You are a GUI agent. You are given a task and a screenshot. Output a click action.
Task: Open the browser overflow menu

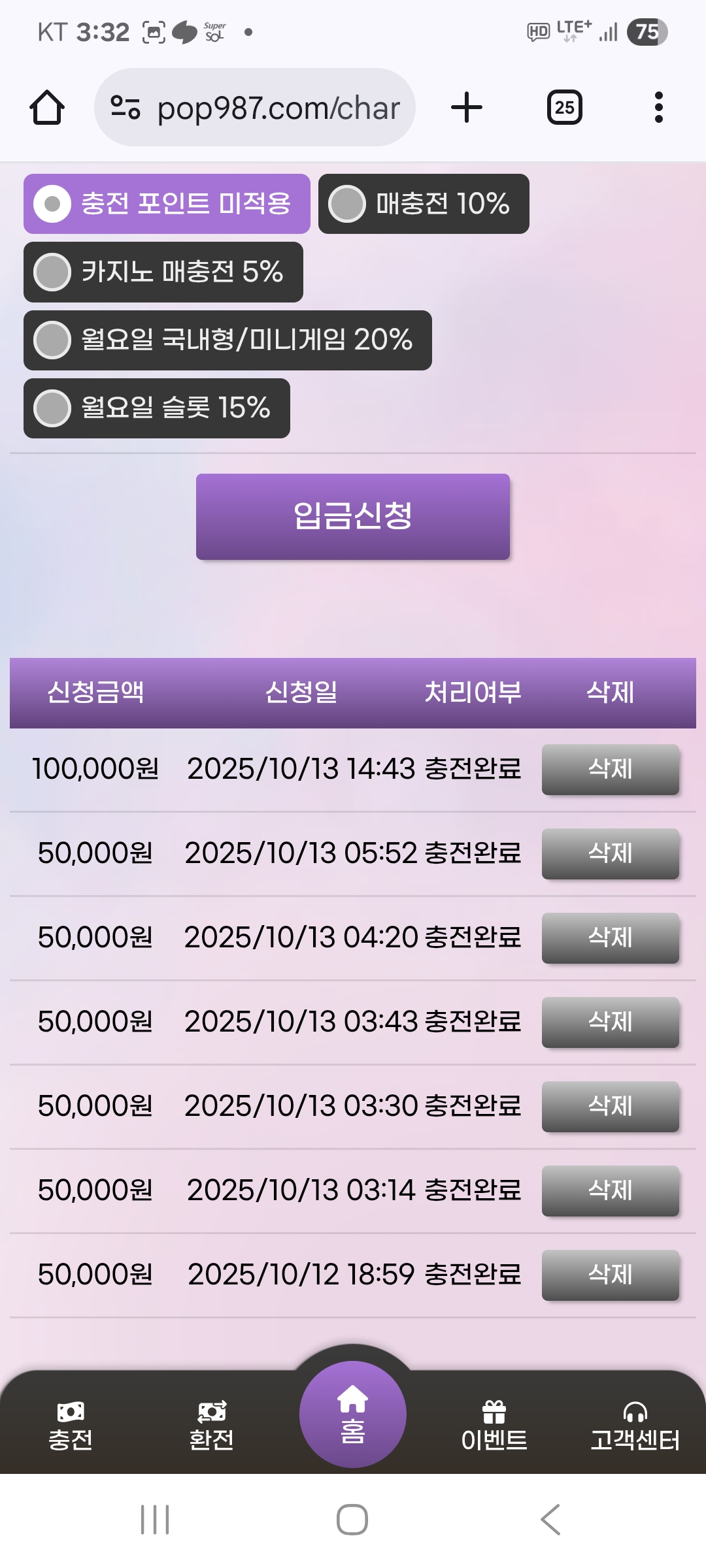pyautogui.click(x=658, y=108)
